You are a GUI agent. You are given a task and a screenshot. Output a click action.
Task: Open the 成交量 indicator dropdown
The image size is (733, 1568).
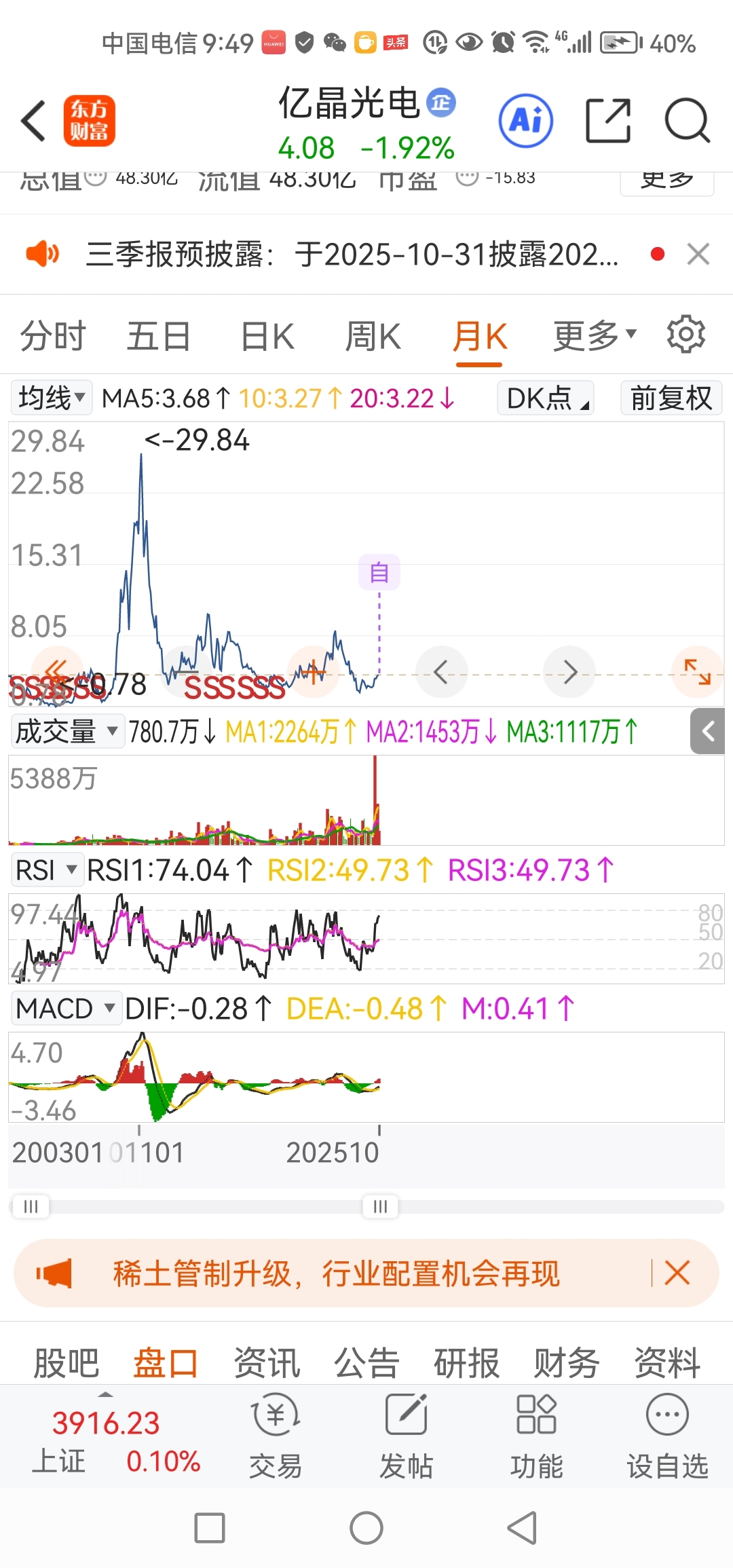point(67,732)
